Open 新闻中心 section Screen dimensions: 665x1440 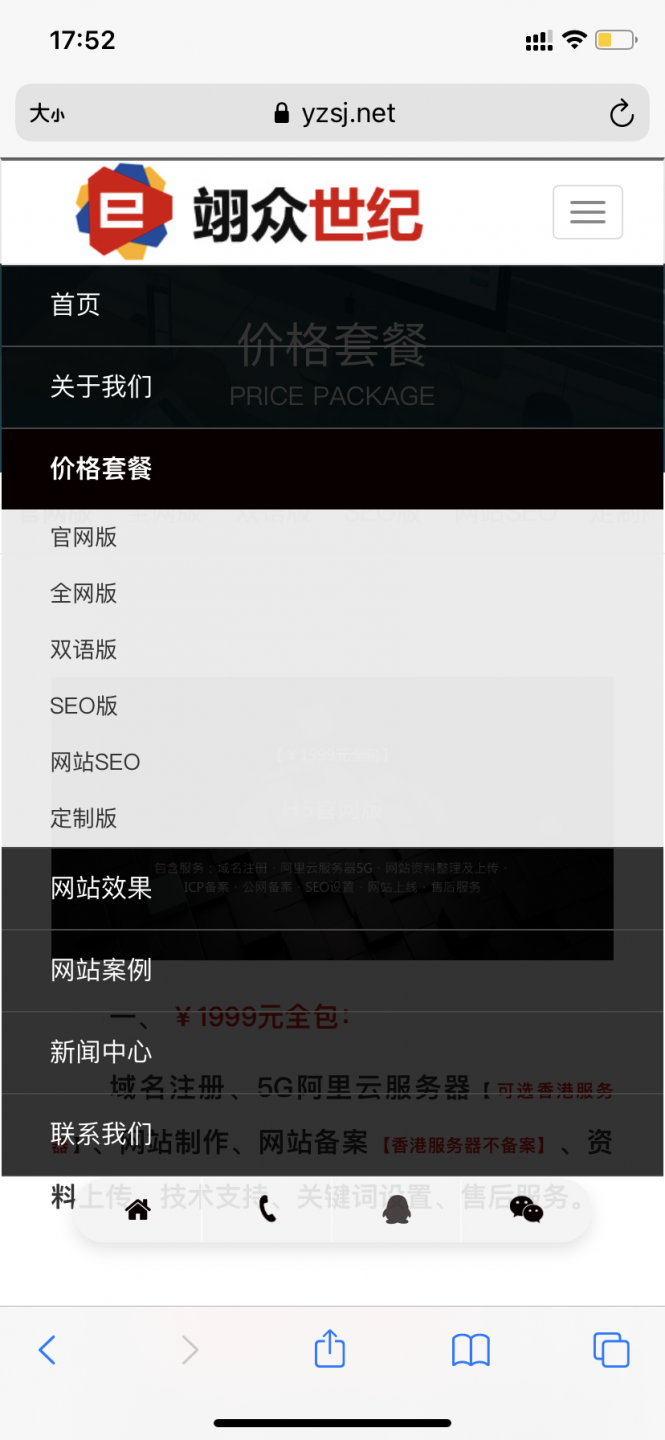(101, 1051)
